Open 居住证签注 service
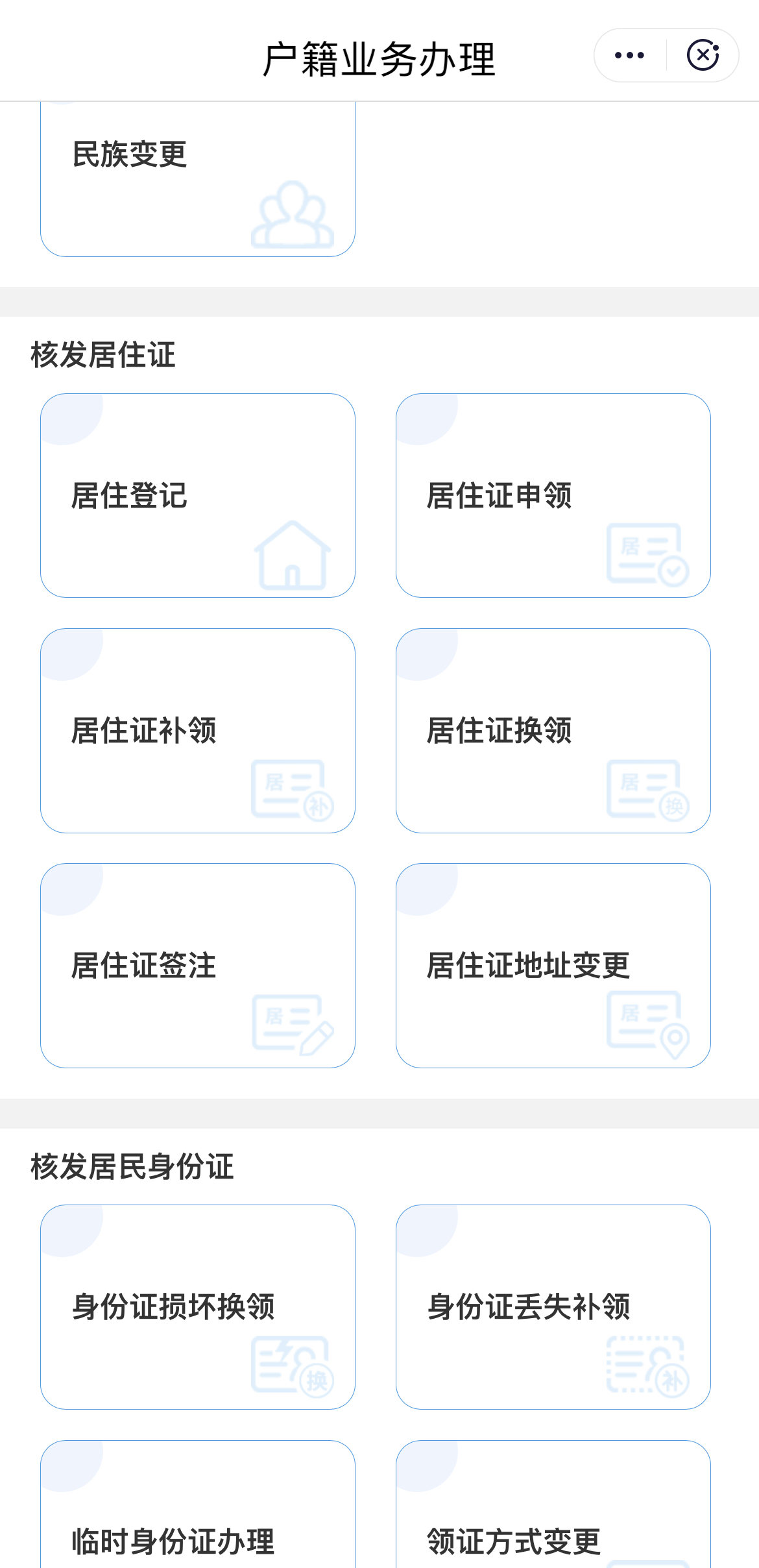 197,965
